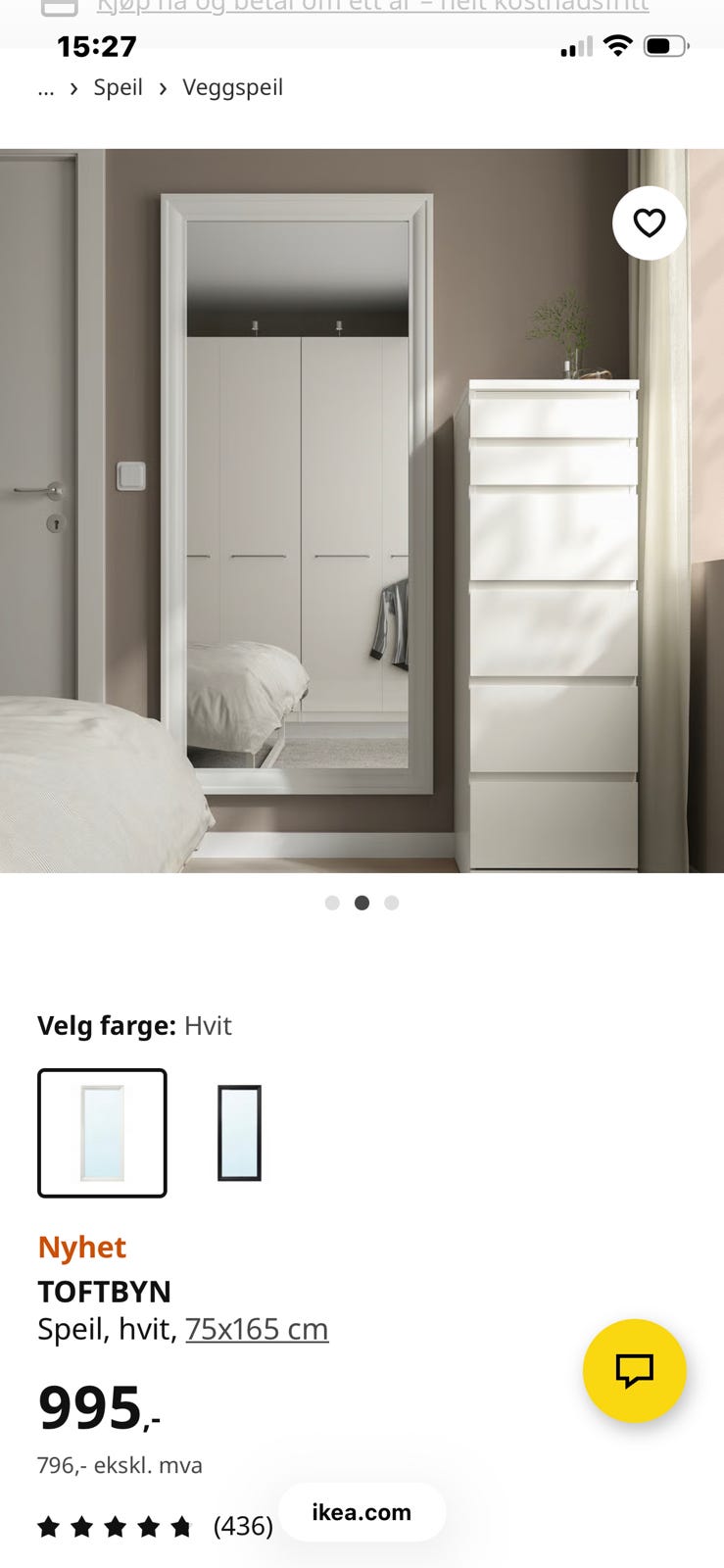724x1568 pixels.
Task: Select the white mirror color variant
Action: click(102, 1132)
